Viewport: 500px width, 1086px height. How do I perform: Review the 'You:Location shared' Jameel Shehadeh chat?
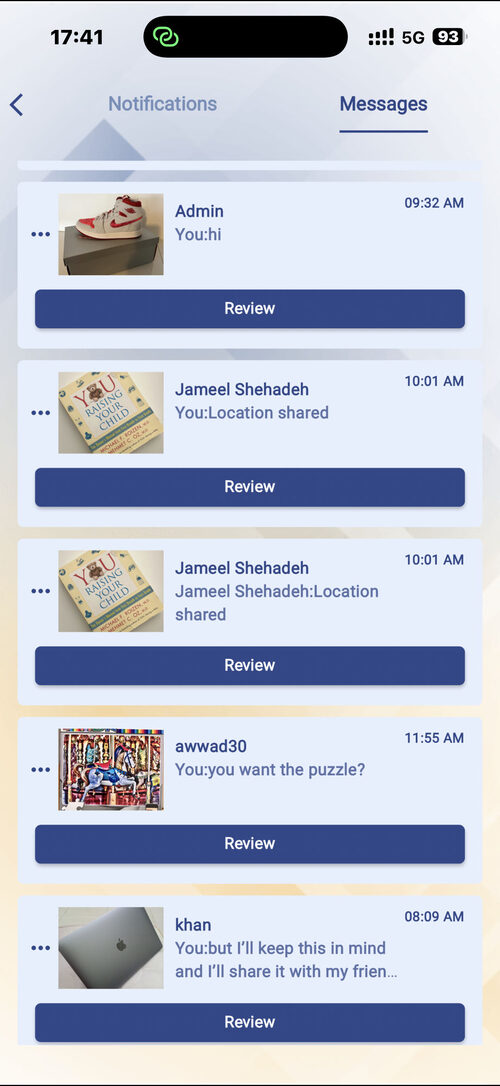pyautogui.click(x=250, y=487)
